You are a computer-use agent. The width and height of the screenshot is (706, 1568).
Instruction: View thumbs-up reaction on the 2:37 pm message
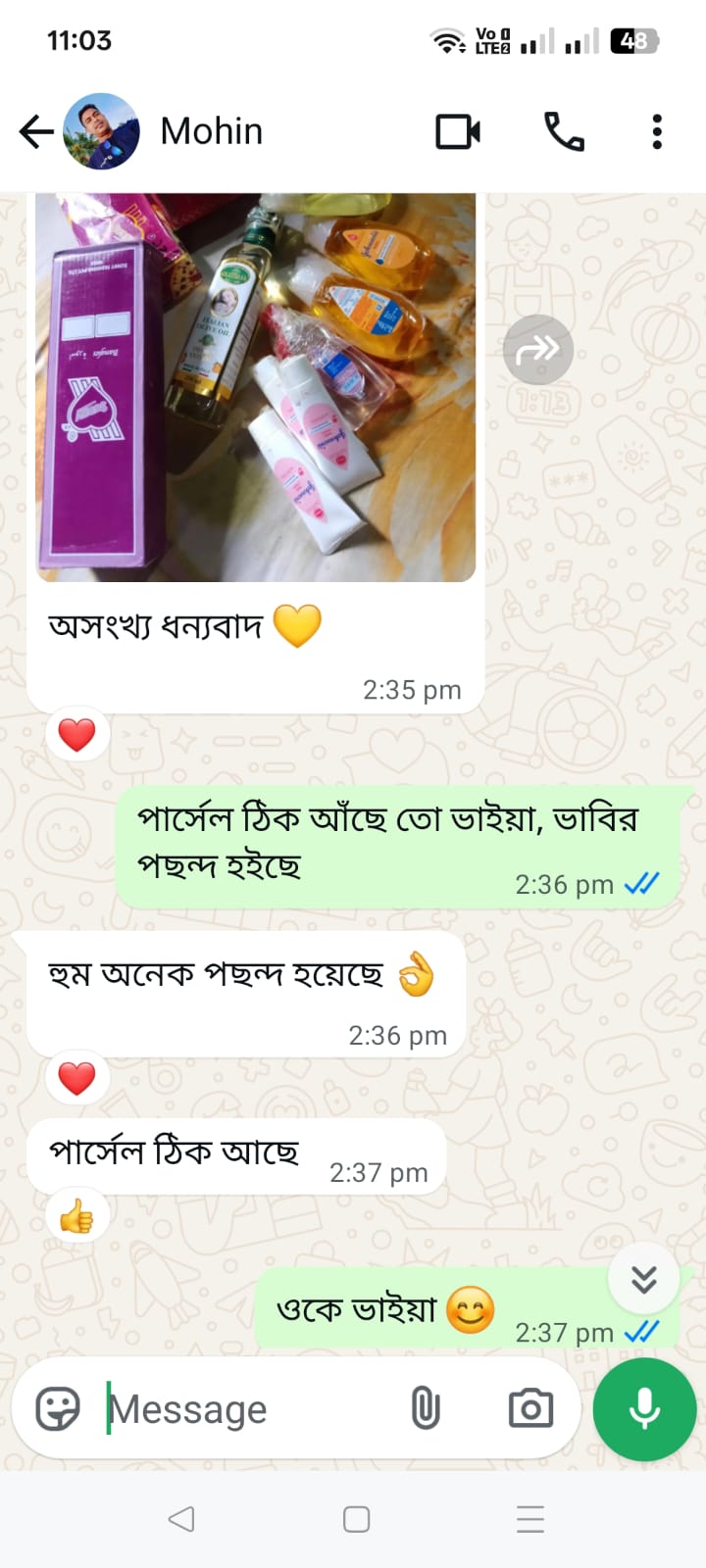pos(76,1218)
